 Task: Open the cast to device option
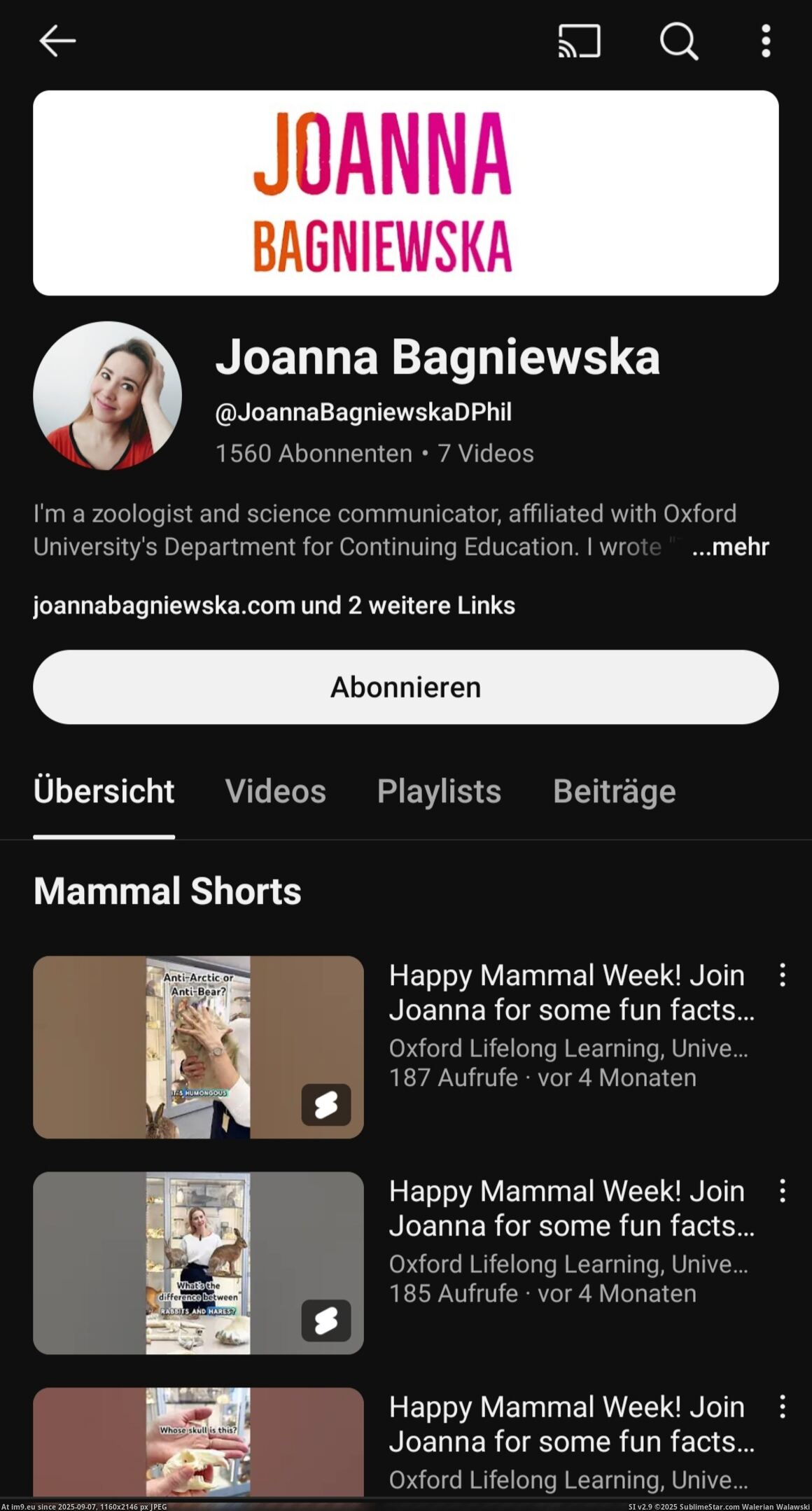(579, 41)
